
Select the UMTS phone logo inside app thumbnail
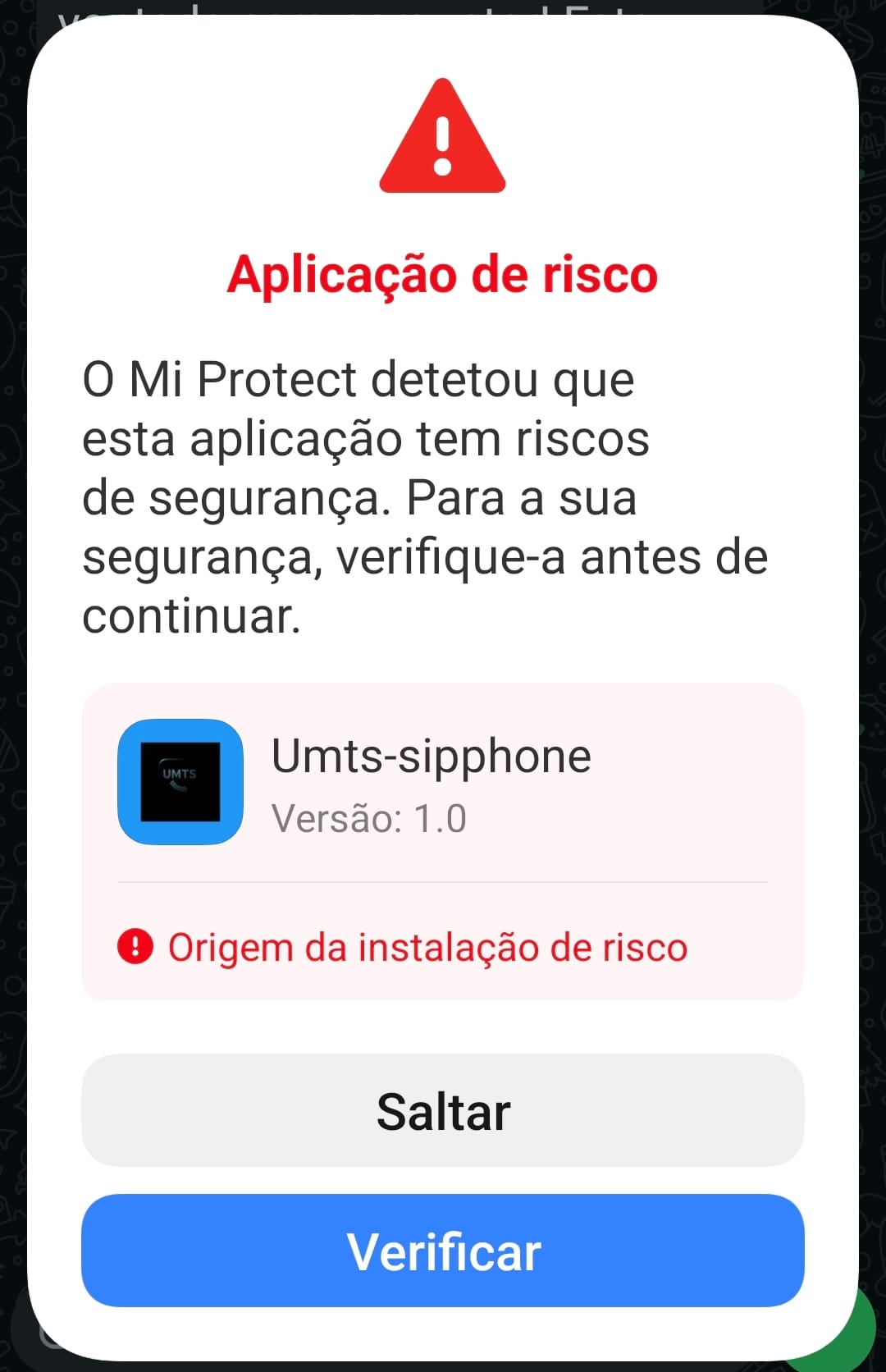coord(180,782)
